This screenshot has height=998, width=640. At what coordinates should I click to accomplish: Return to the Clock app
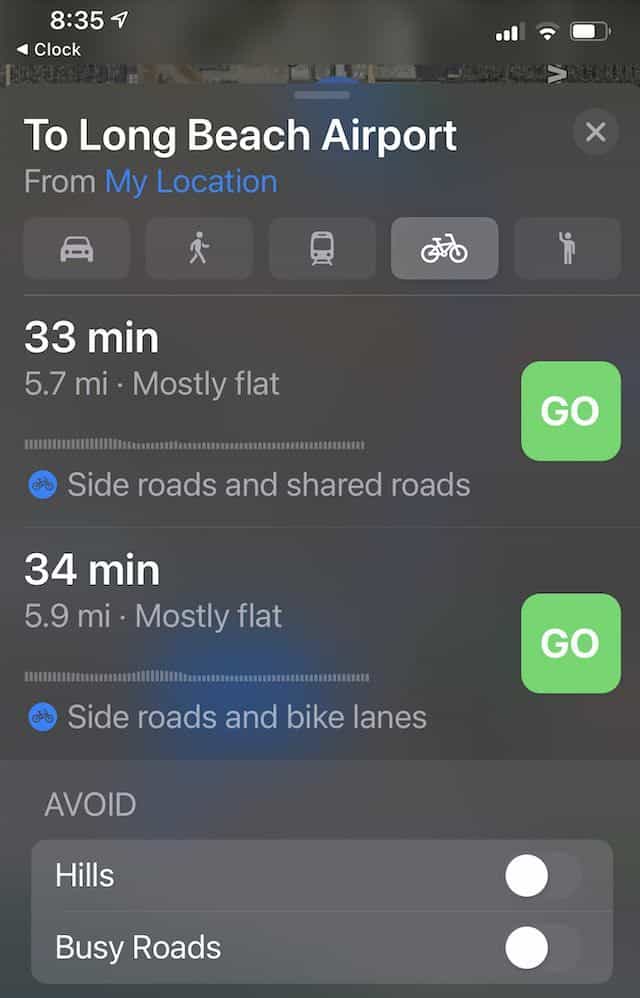(x=51, y=49)
